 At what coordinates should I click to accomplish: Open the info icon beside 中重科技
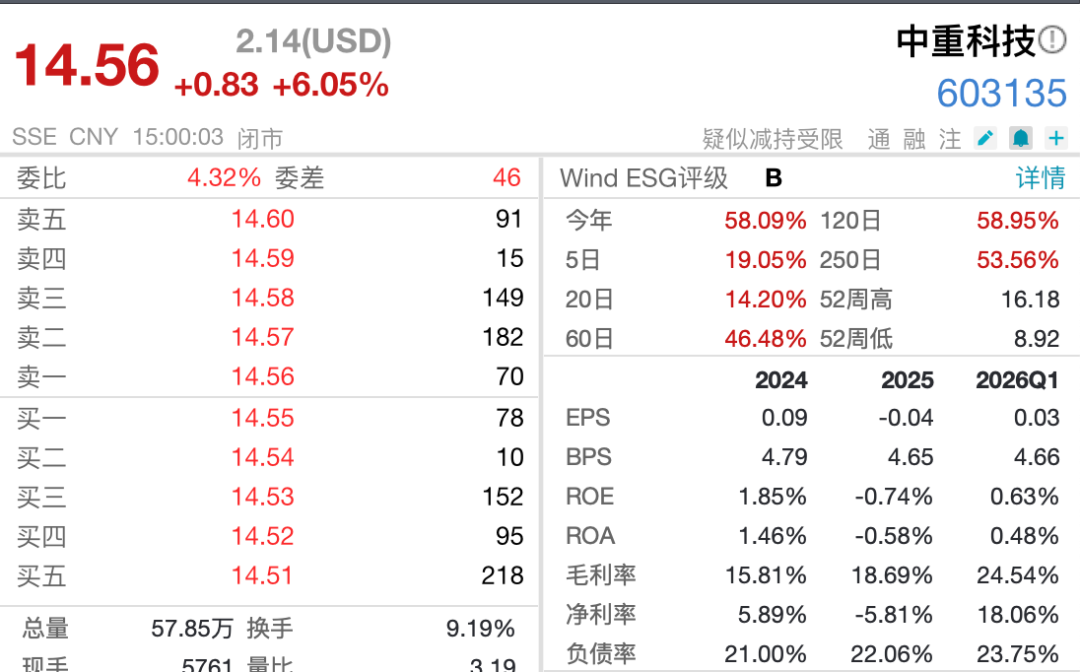1052,40
